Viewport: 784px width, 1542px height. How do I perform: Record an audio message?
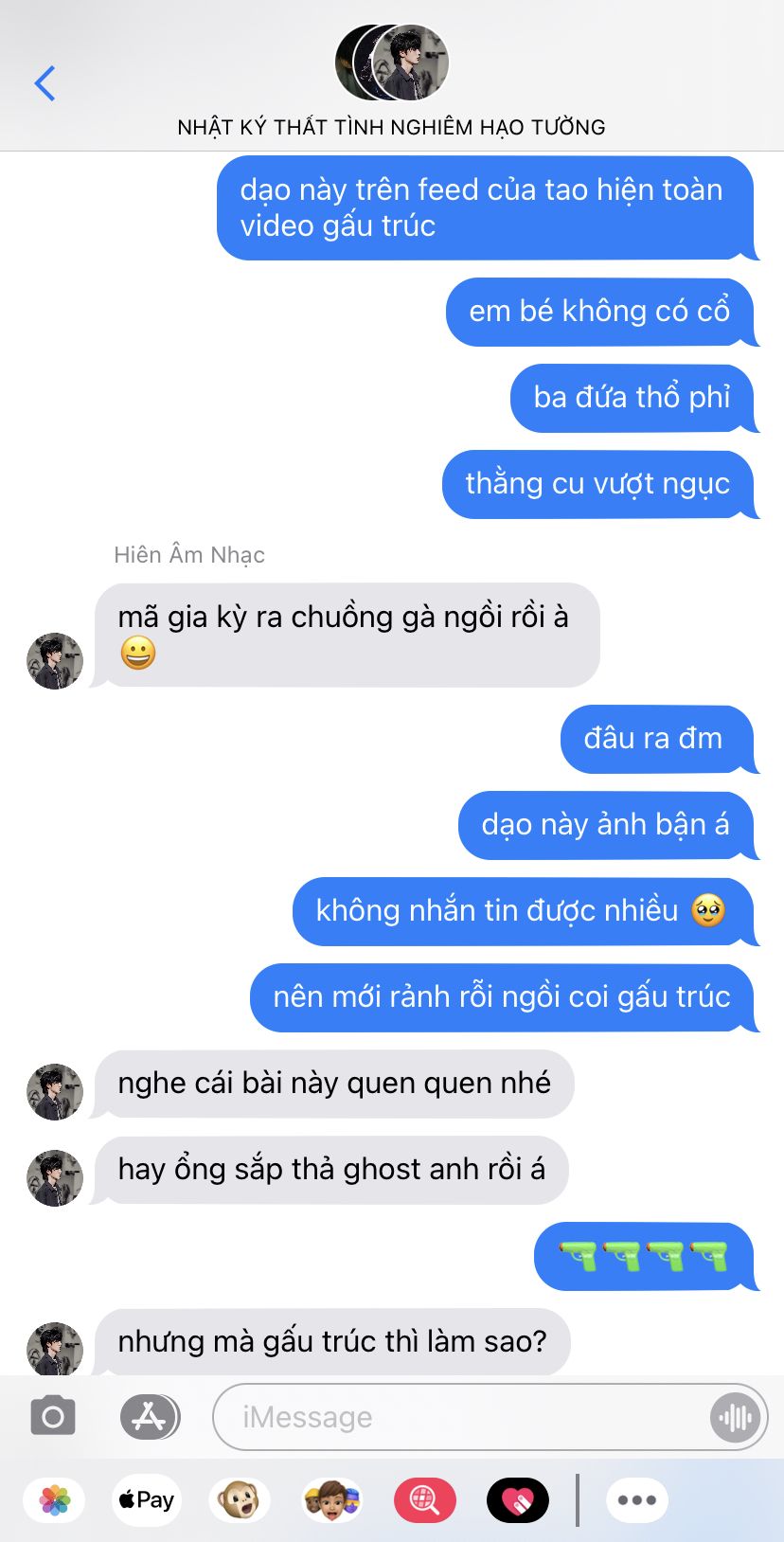(736, 1417)
